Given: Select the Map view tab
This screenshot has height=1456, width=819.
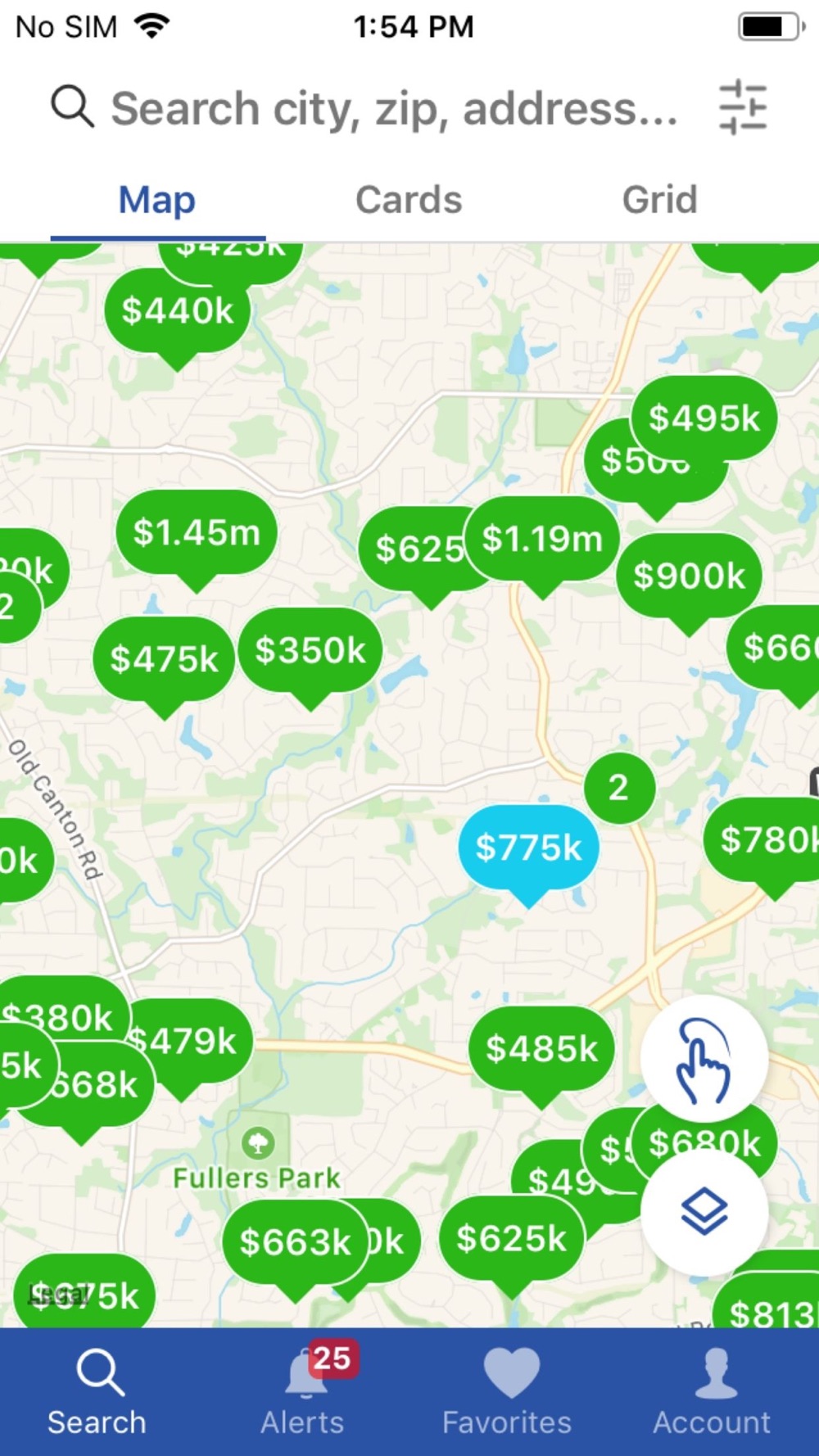Looking at the screenshot, I should [157, 200].
